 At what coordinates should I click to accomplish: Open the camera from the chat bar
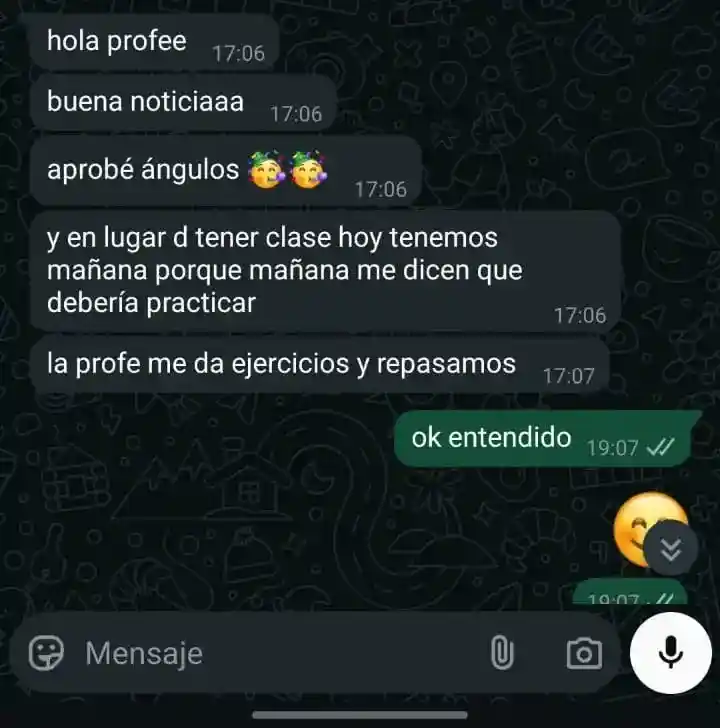click(584, 654)
